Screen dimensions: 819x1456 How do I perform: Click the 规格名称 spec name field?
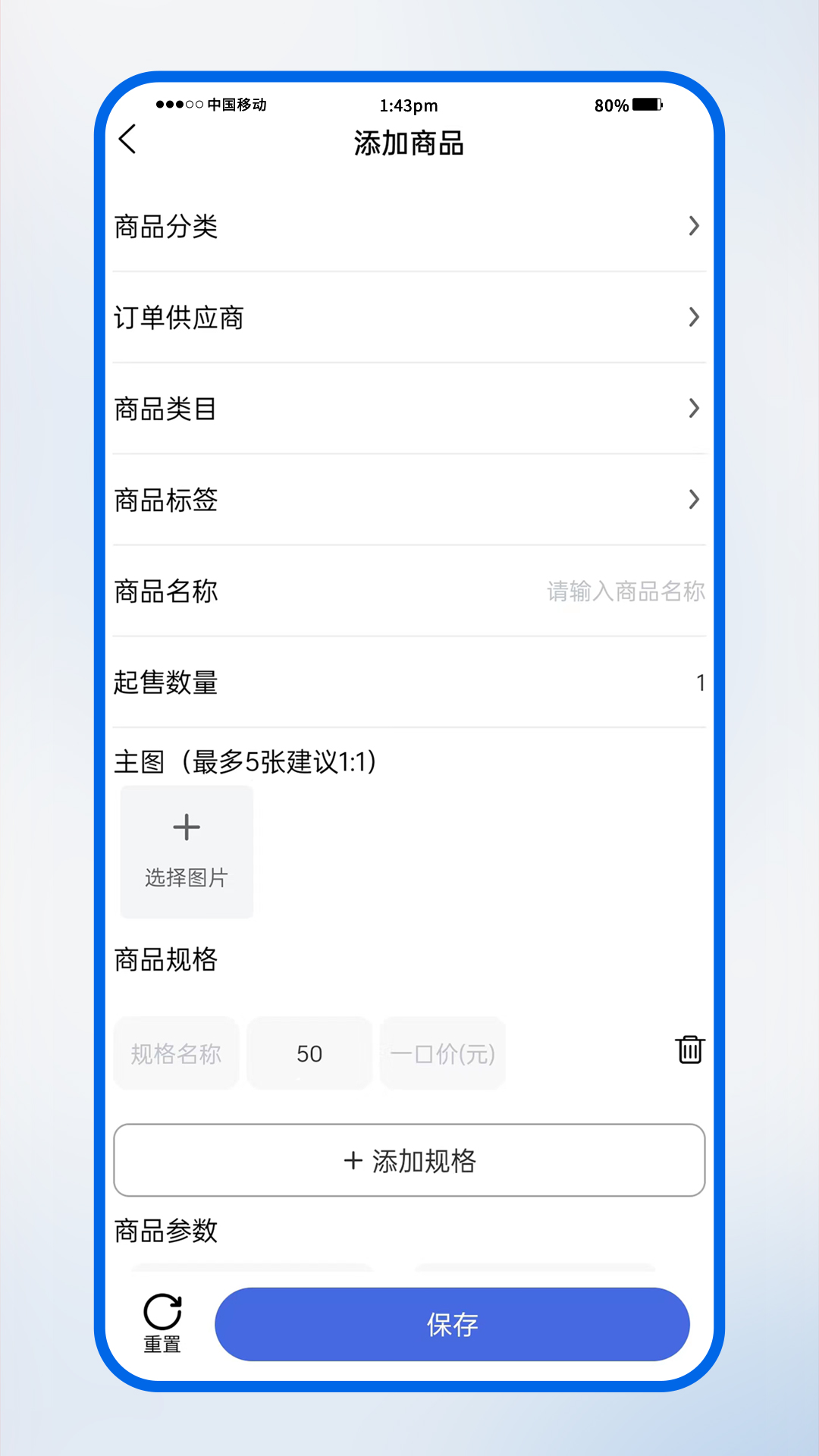pos(176,1053)
